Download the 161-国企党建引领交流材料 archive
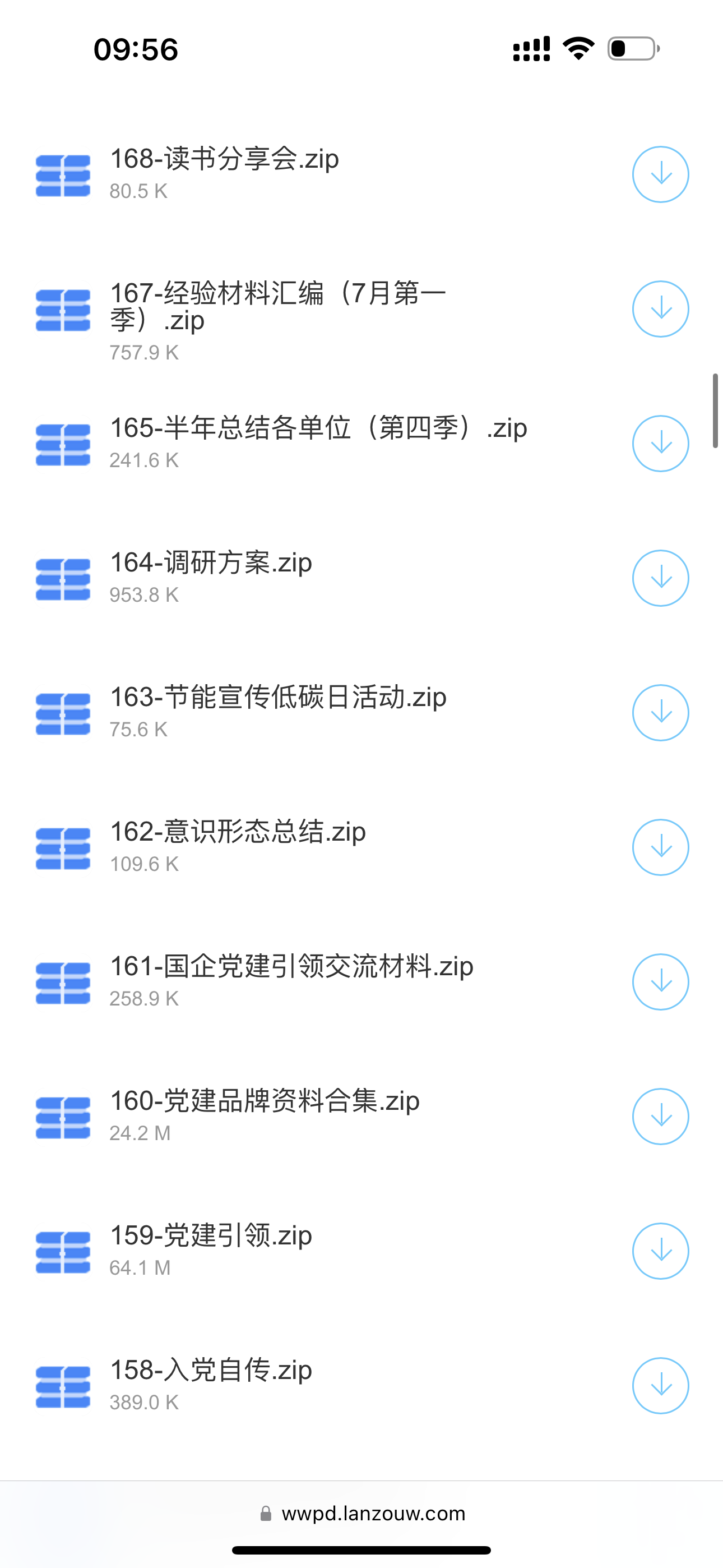723x1568 pixels. [660, 982]
